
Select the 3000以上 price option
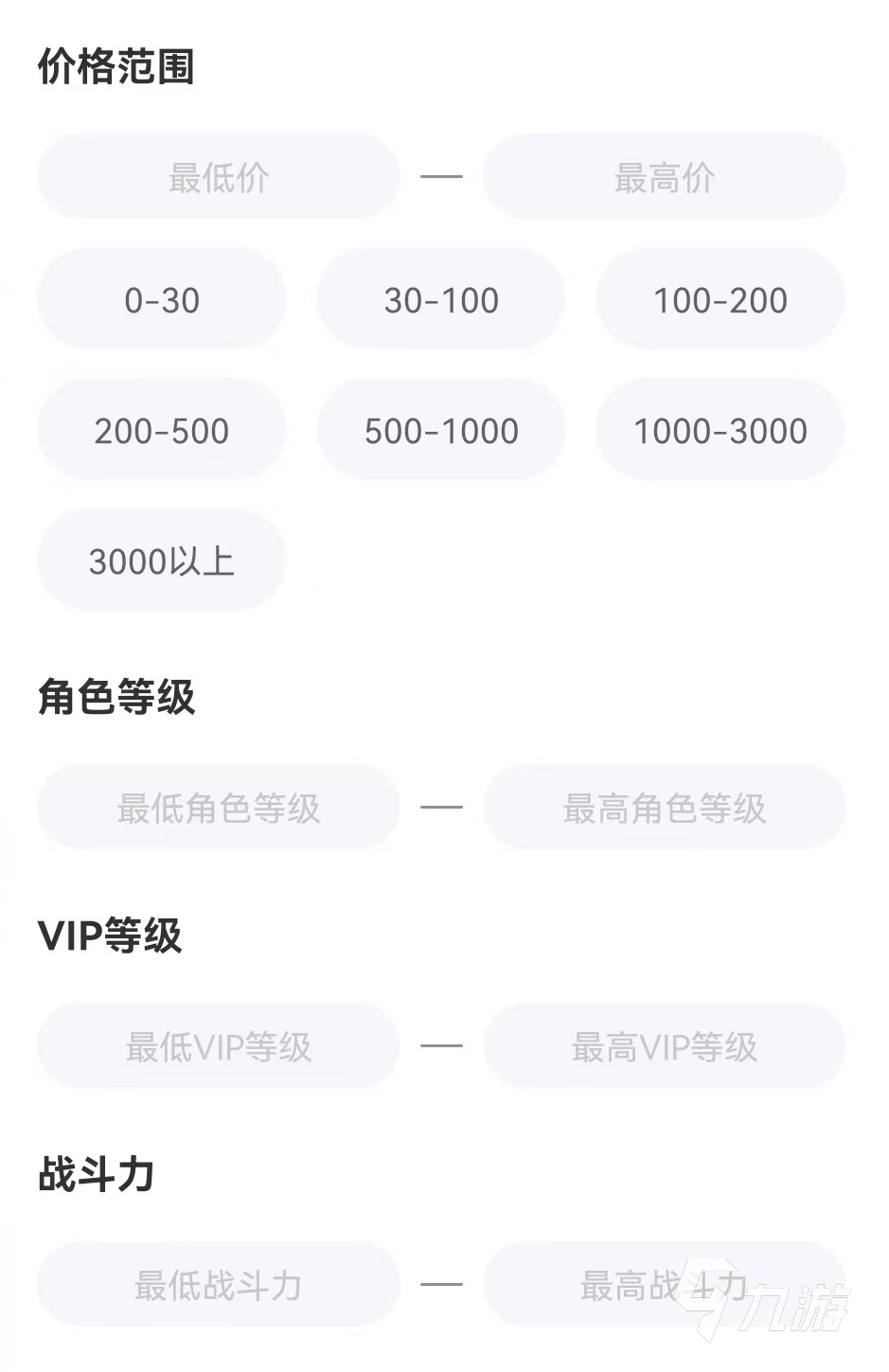[162, 561]
